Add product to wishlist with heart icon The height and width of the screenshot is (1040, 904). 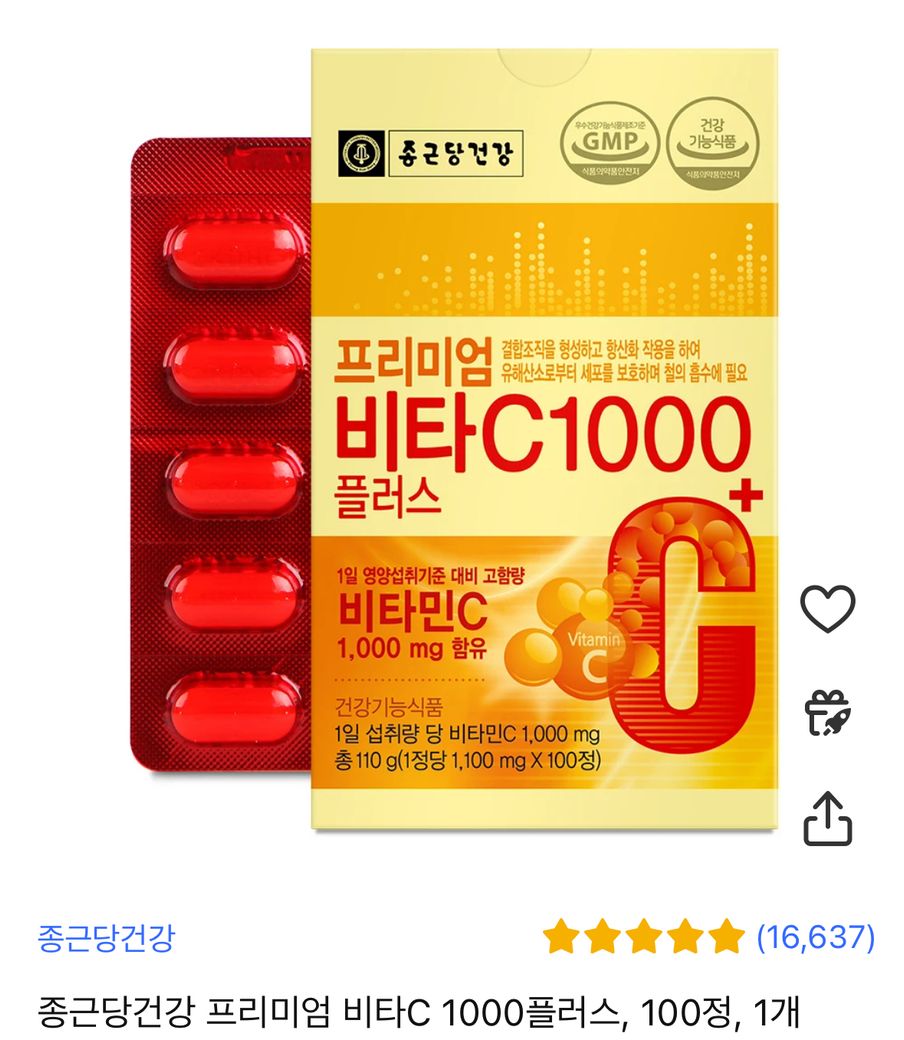tap(829, 607)
